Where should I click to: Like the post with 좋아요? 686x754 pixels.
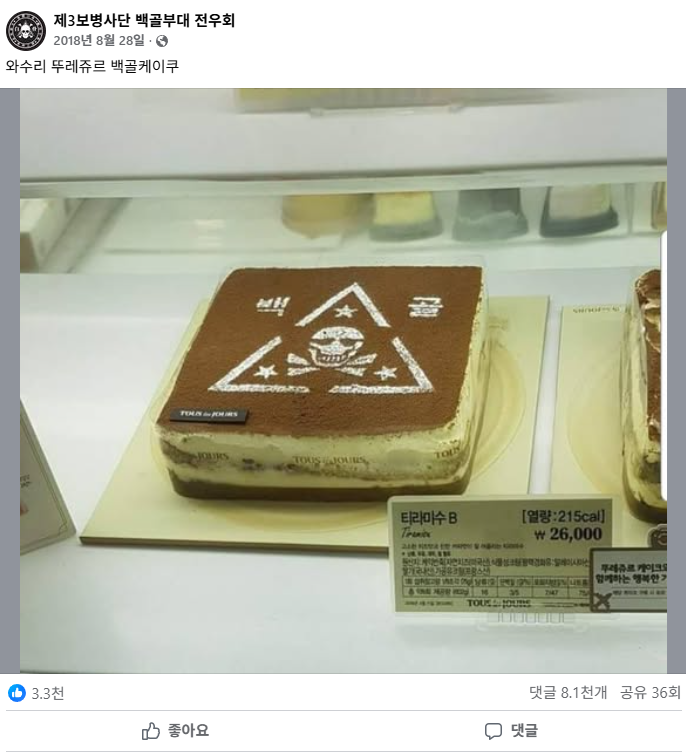pyautogui.click(x=175, y=731)
